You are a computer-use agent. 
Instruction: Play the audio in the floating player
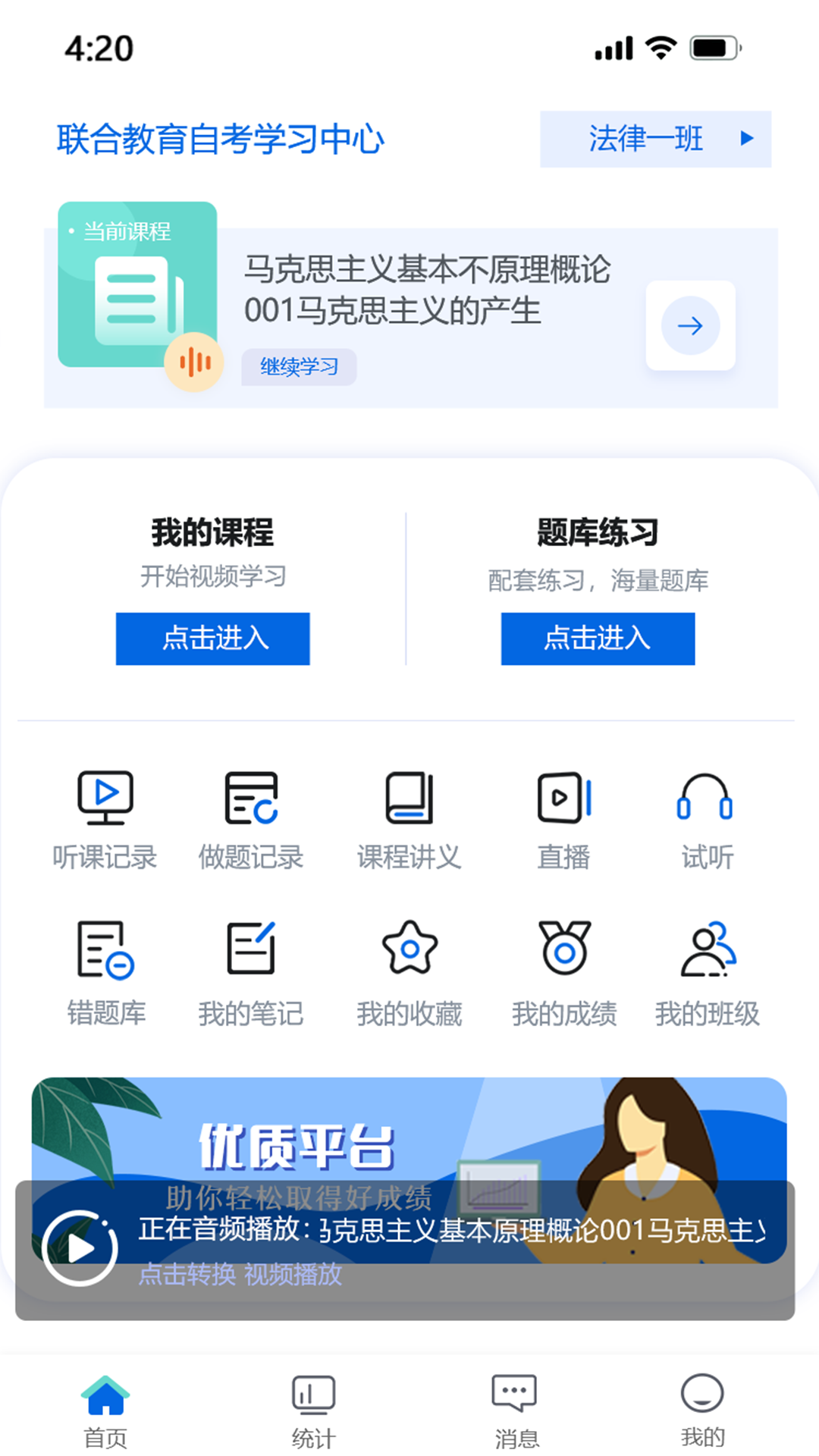coord(80,1247)
